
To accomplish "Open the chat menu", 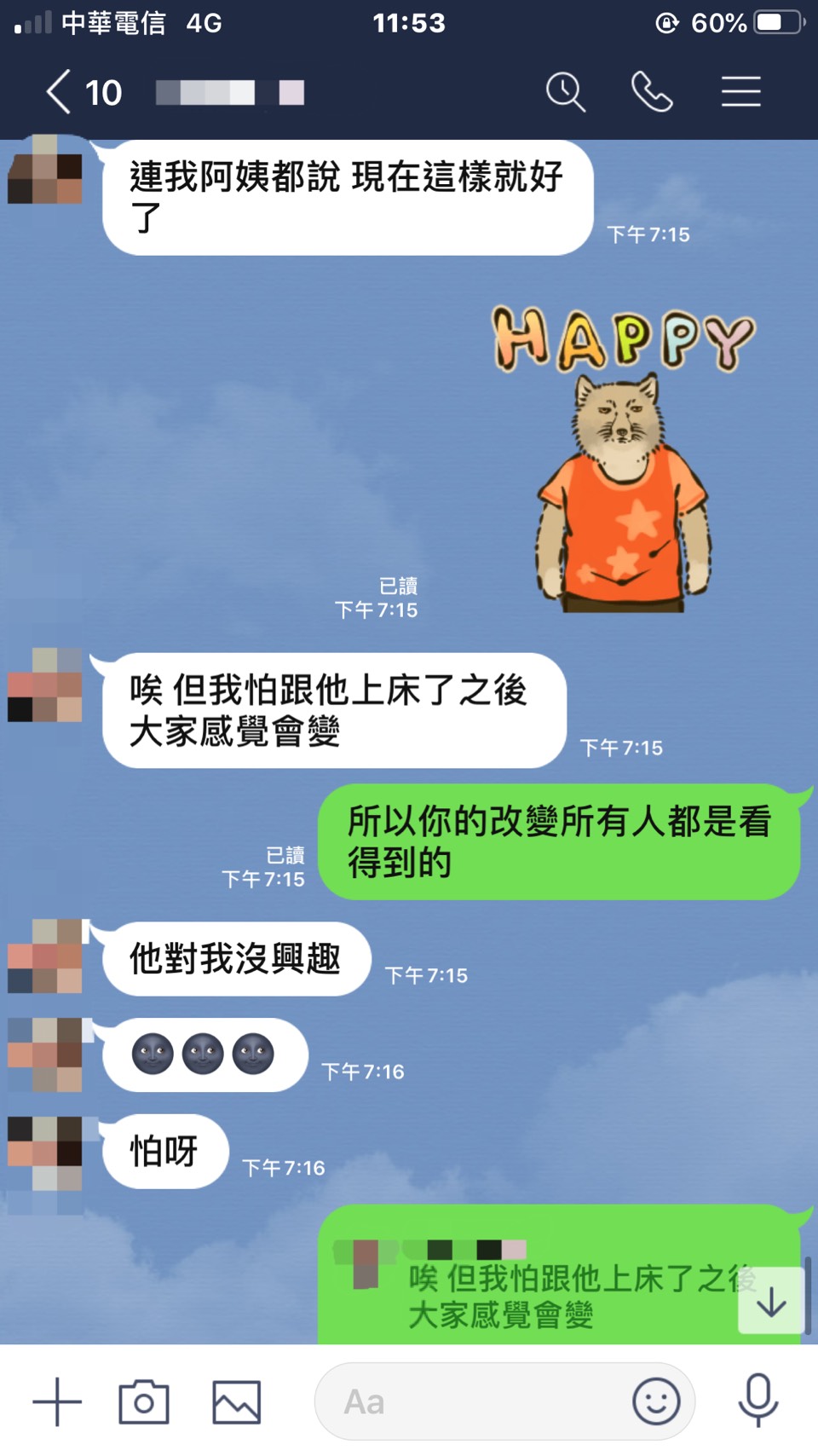I will pos(740,92).
